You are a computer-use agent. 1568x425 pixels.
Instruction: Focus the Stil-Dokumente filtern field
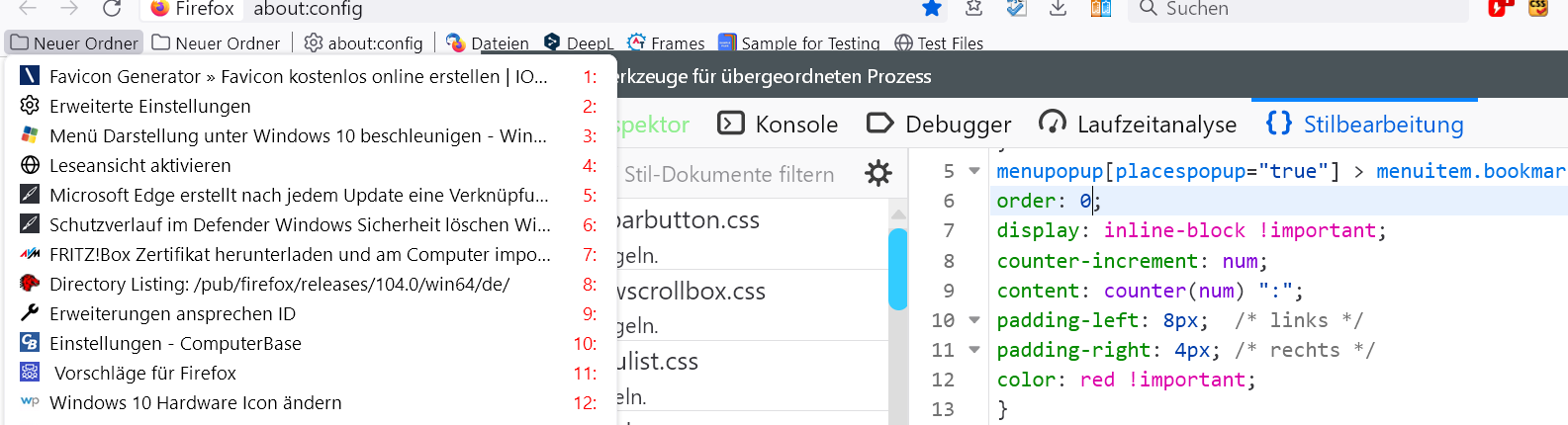coord(732,175)
